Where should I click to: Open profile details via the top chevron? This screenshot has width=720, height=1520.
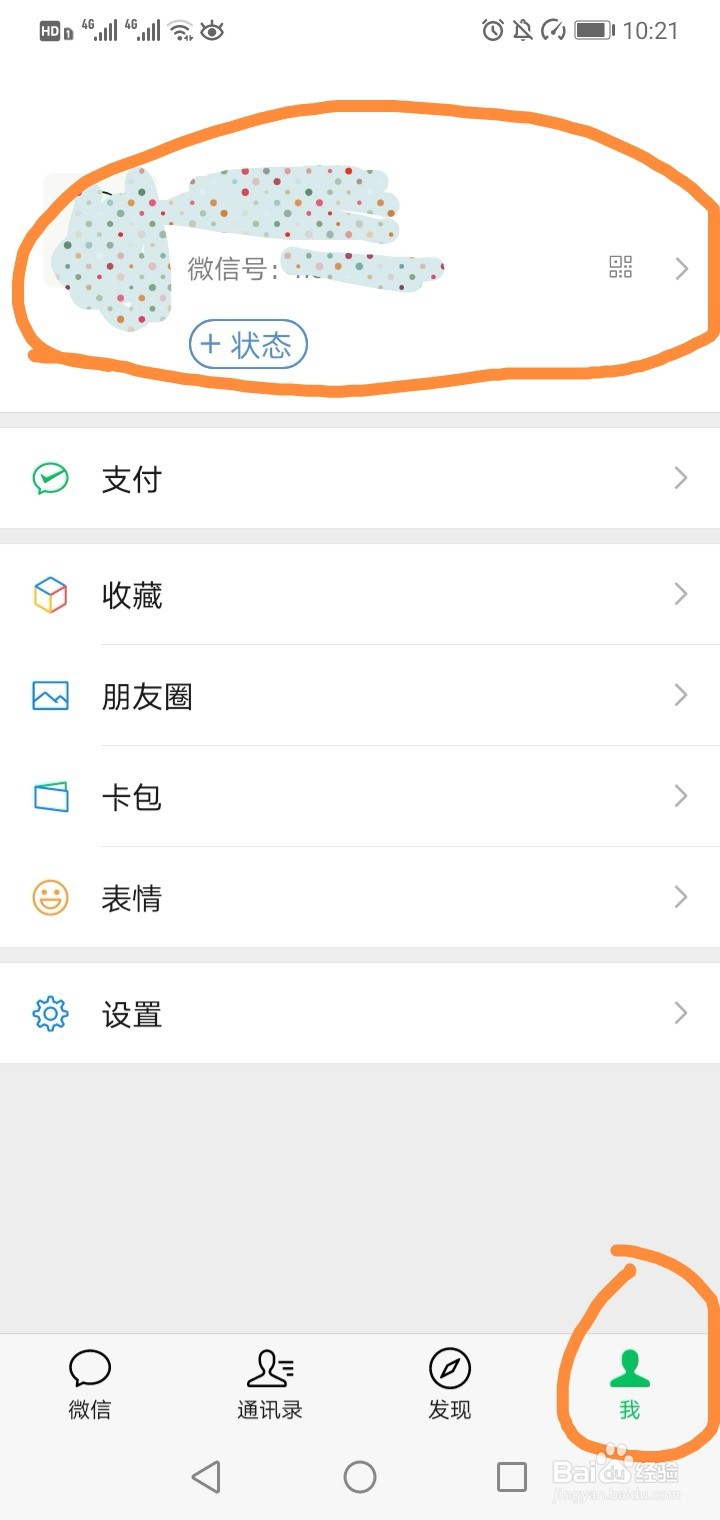pos(682,268)
